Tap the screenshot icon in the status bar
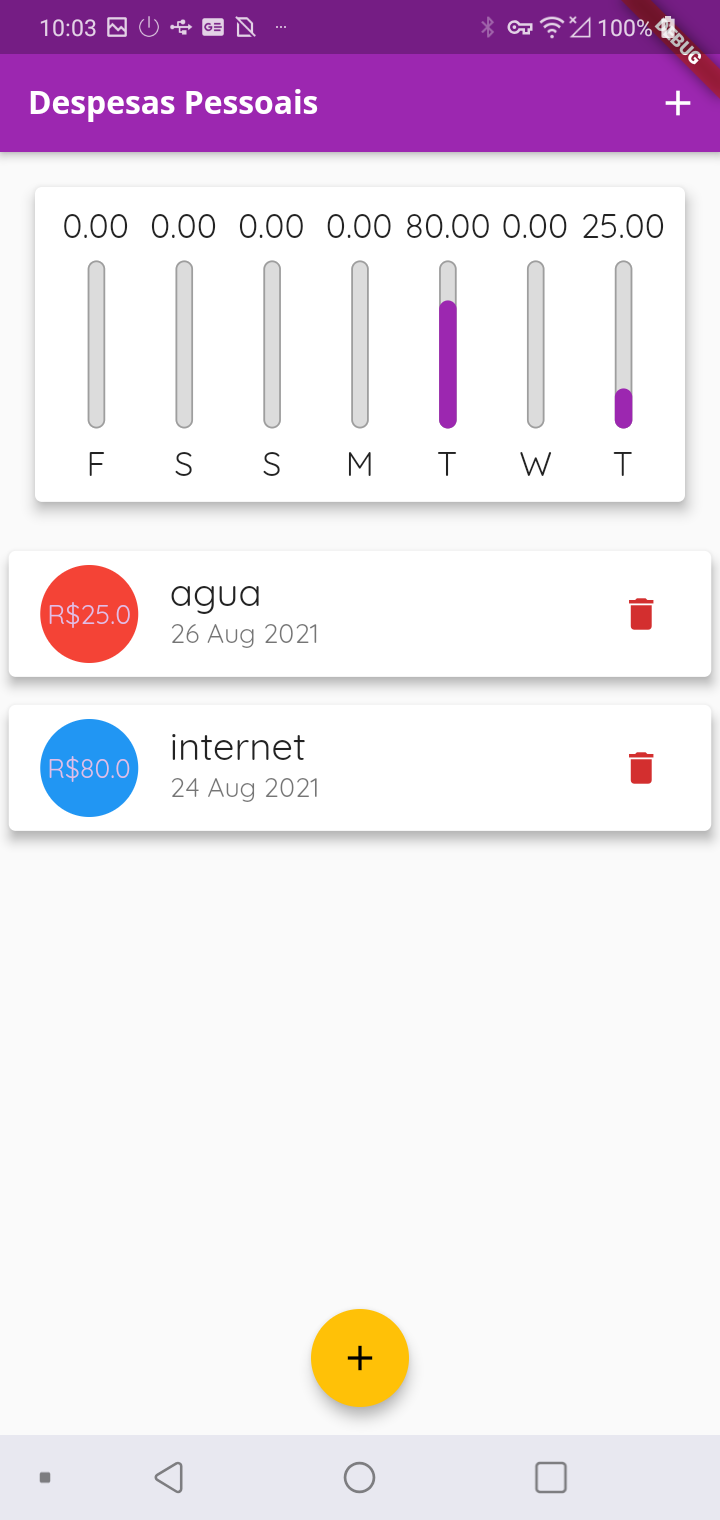Image resolution: width=720 pixels, height=1520 pixels. point(114,28)
